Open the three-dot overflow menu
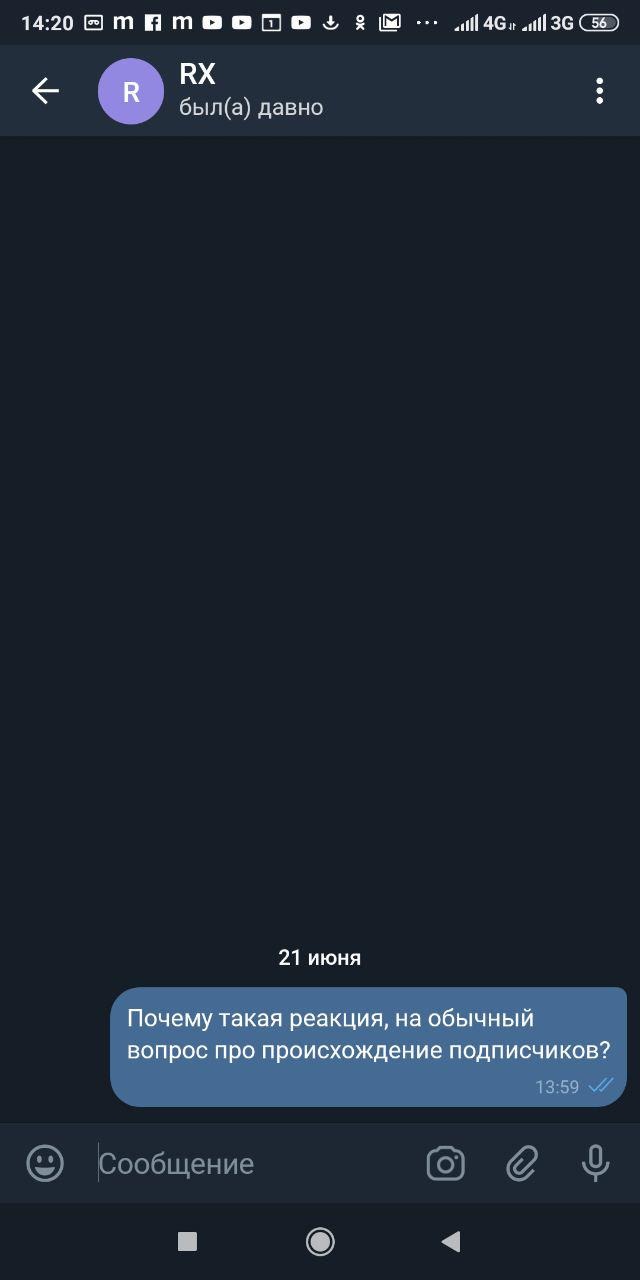The width and height of the screenshot is (640, 1280). (599, 91)
